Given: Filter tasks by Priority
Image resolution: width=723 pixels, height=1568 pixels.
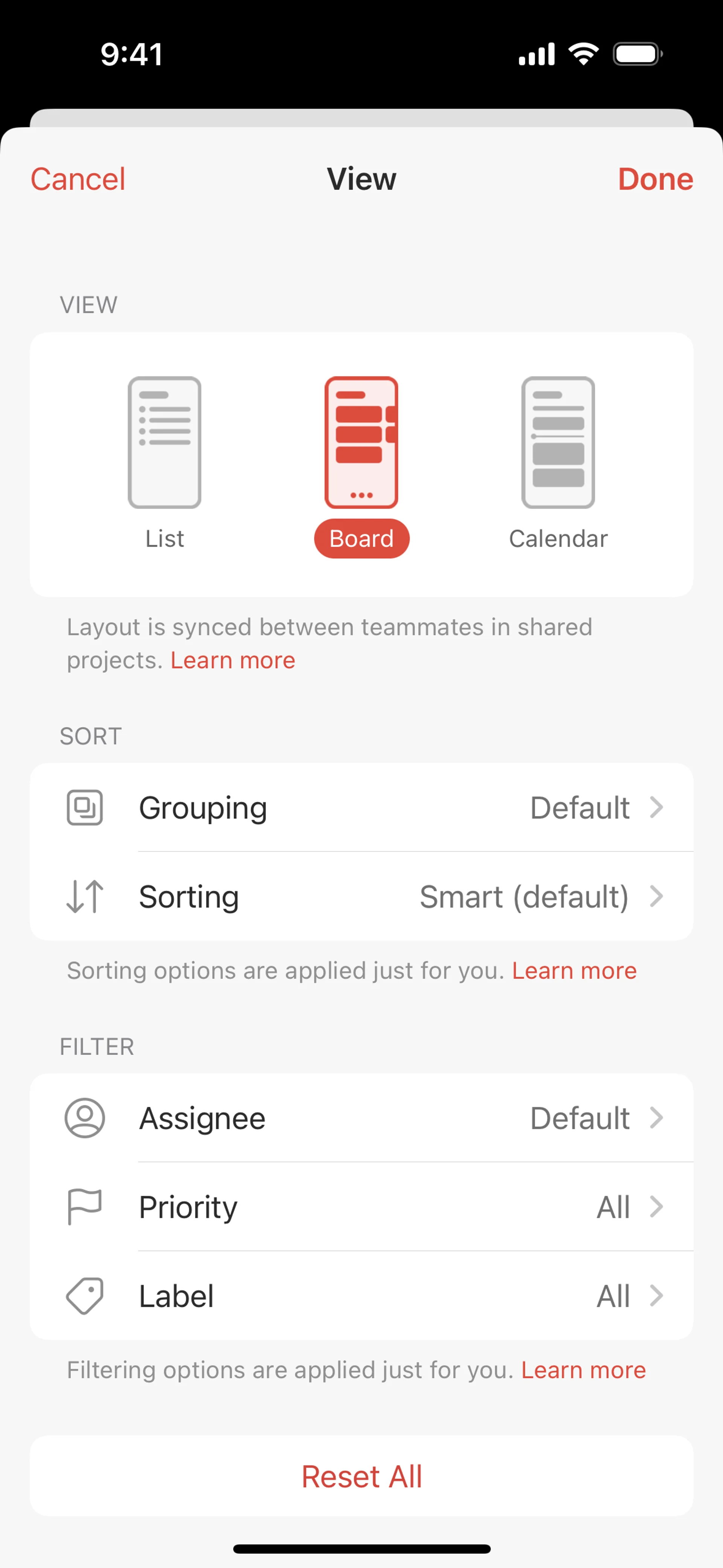Looking at the screenshot, I should pyautogui.click(x=361, y=1207).
